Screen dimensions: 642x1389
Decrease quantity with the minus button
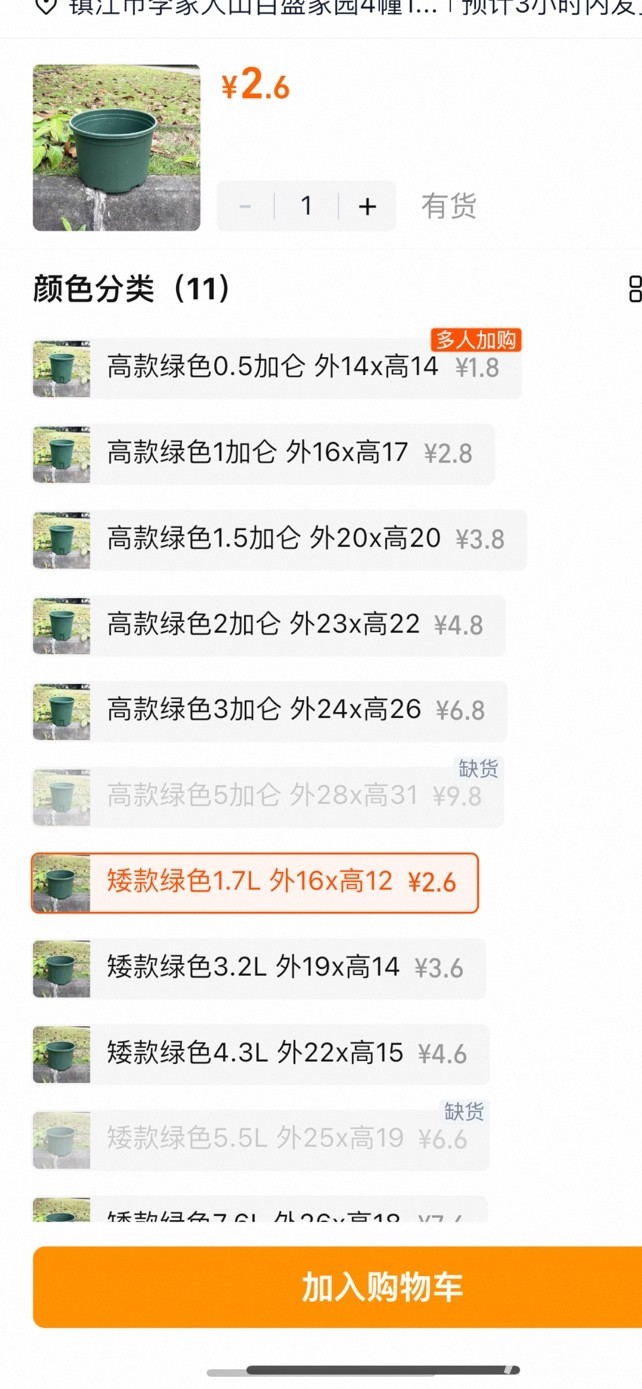pos(246,206)
